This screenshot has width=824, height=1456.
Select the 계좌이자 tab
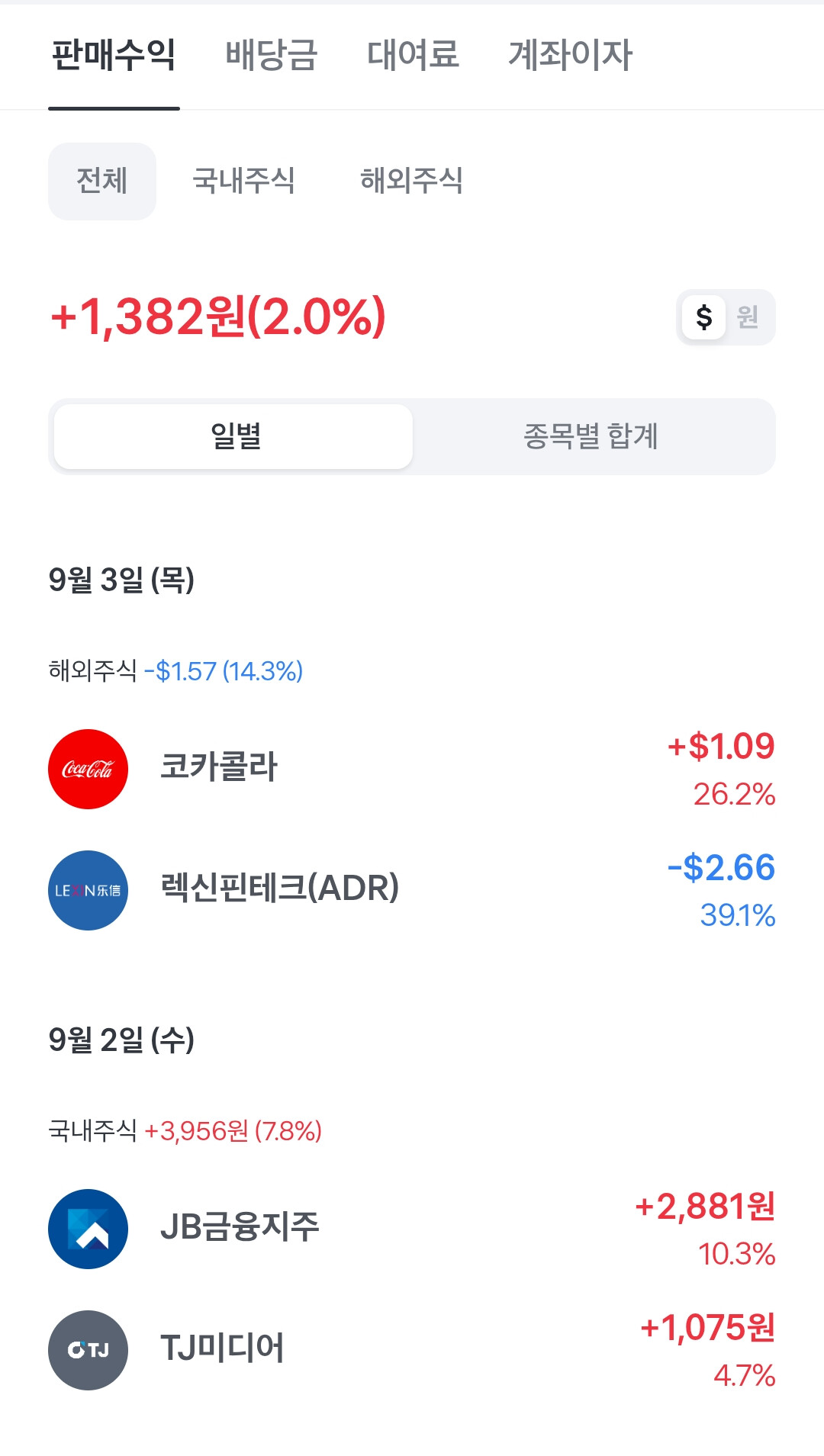pos(571,55)
